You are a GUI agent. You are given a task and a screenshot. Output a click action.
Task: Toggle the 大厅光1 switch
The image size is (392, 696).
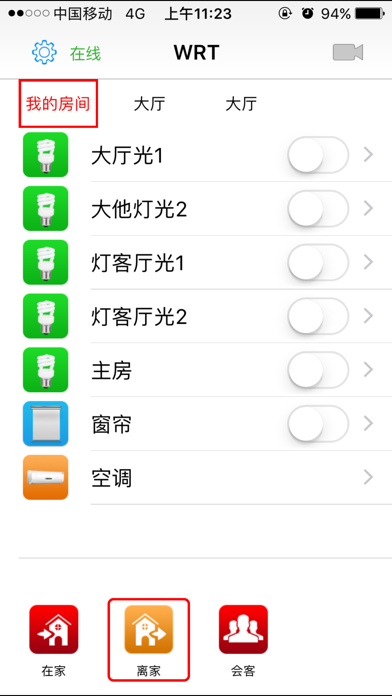click(318, 155)
